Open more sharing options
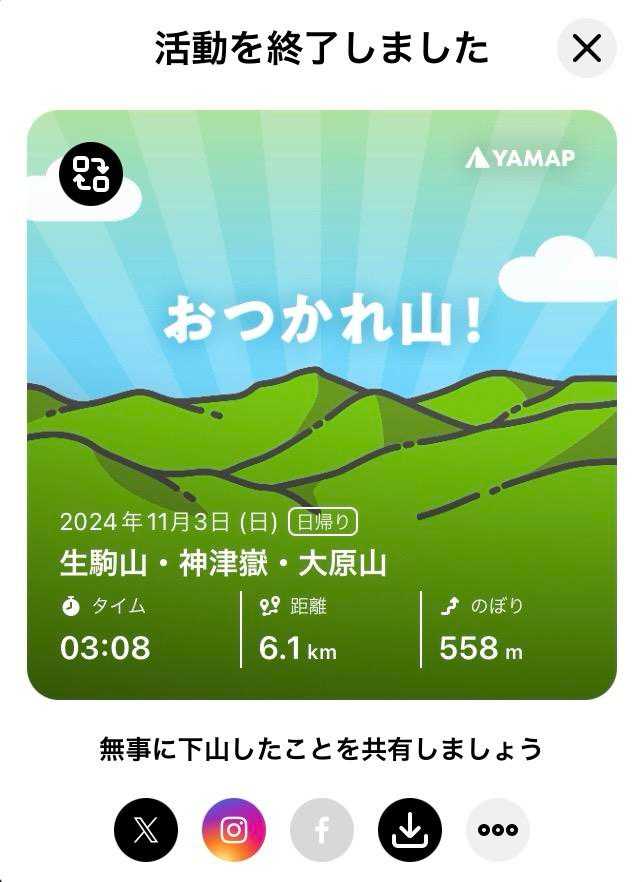The height and width of the screenshot is (882, 642). (x=497, y=830)
